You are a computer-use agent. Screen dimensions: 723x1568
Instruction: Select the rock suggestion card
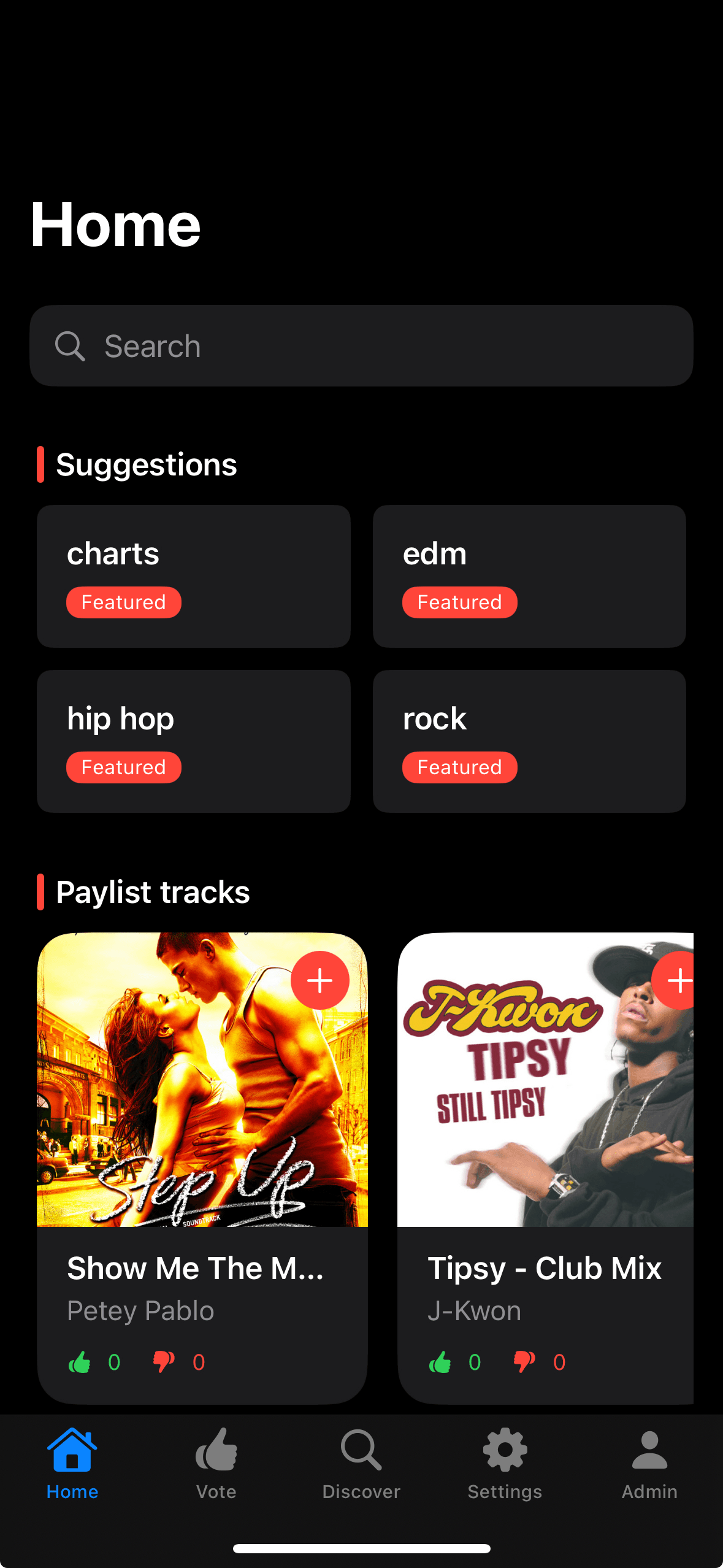click(529, 741)
